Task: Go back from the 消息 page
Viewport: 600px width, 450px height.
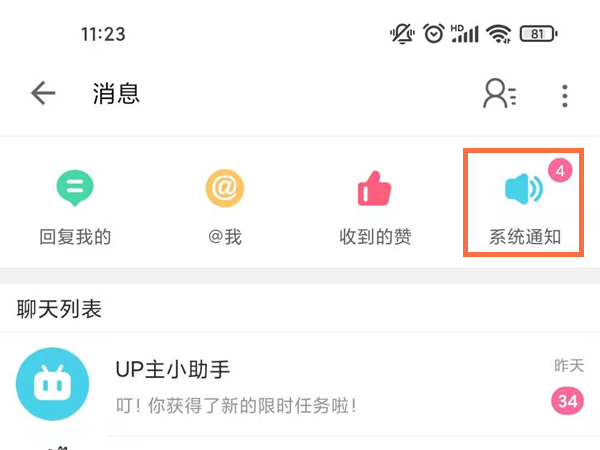Action: point(43,94)
